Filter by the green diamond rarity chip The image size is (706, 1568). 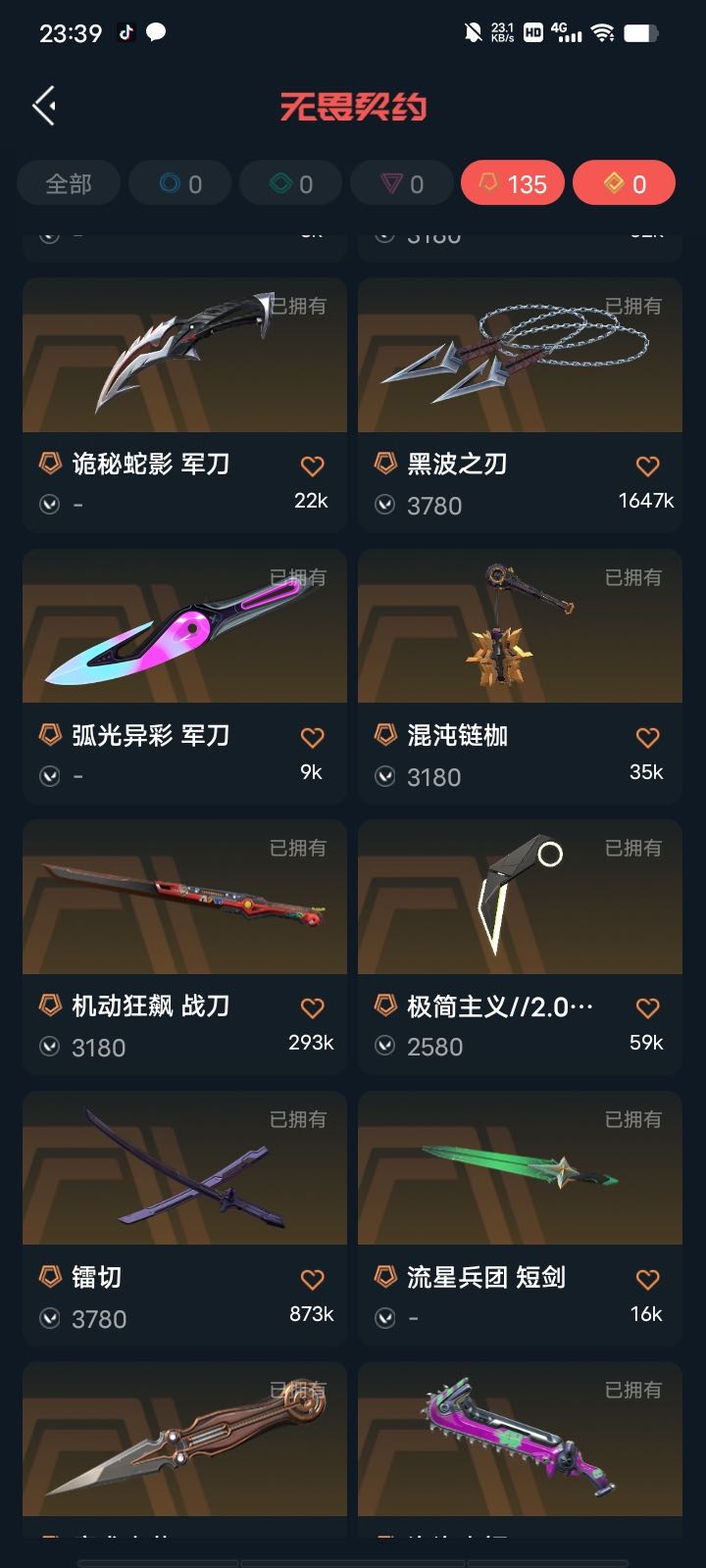pos(291,184)
